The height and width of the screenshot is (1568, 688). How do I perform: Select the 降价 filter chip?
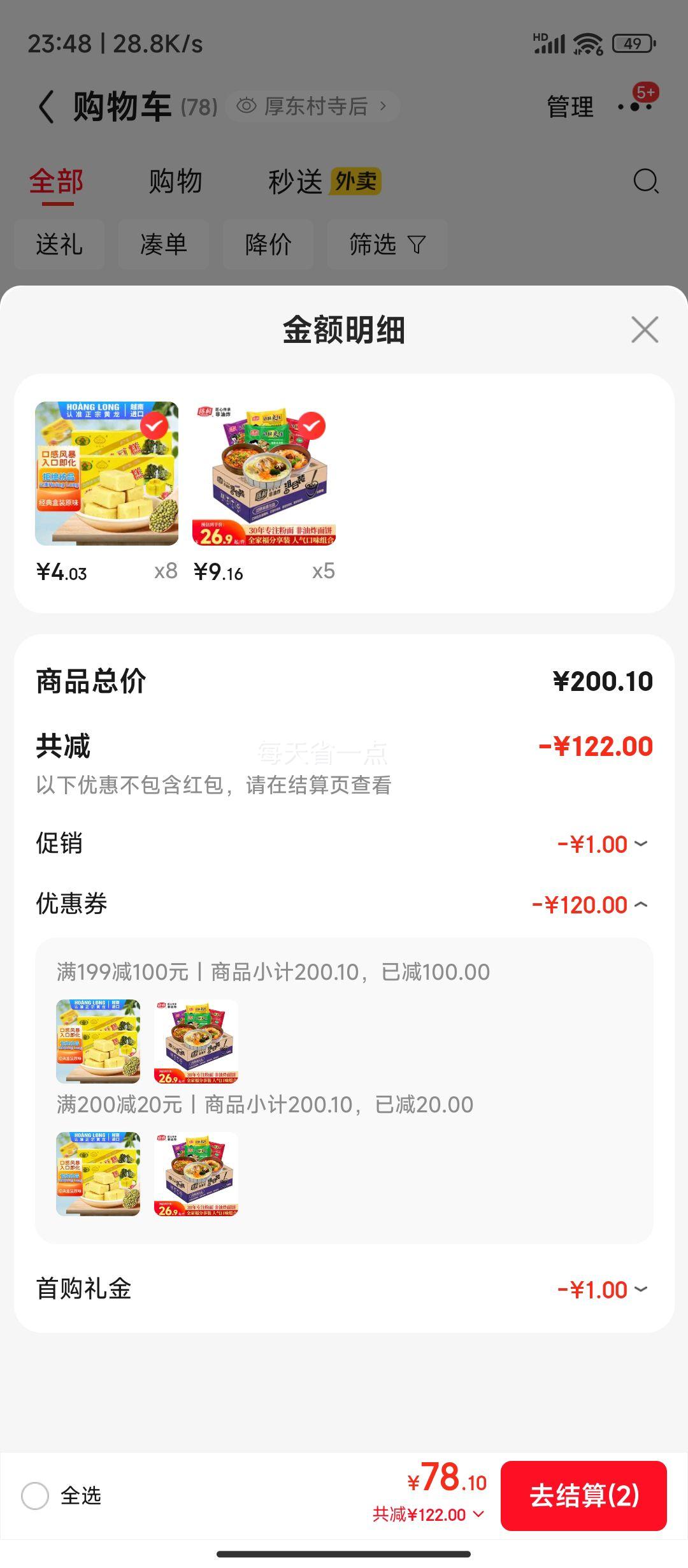(268, 244)
